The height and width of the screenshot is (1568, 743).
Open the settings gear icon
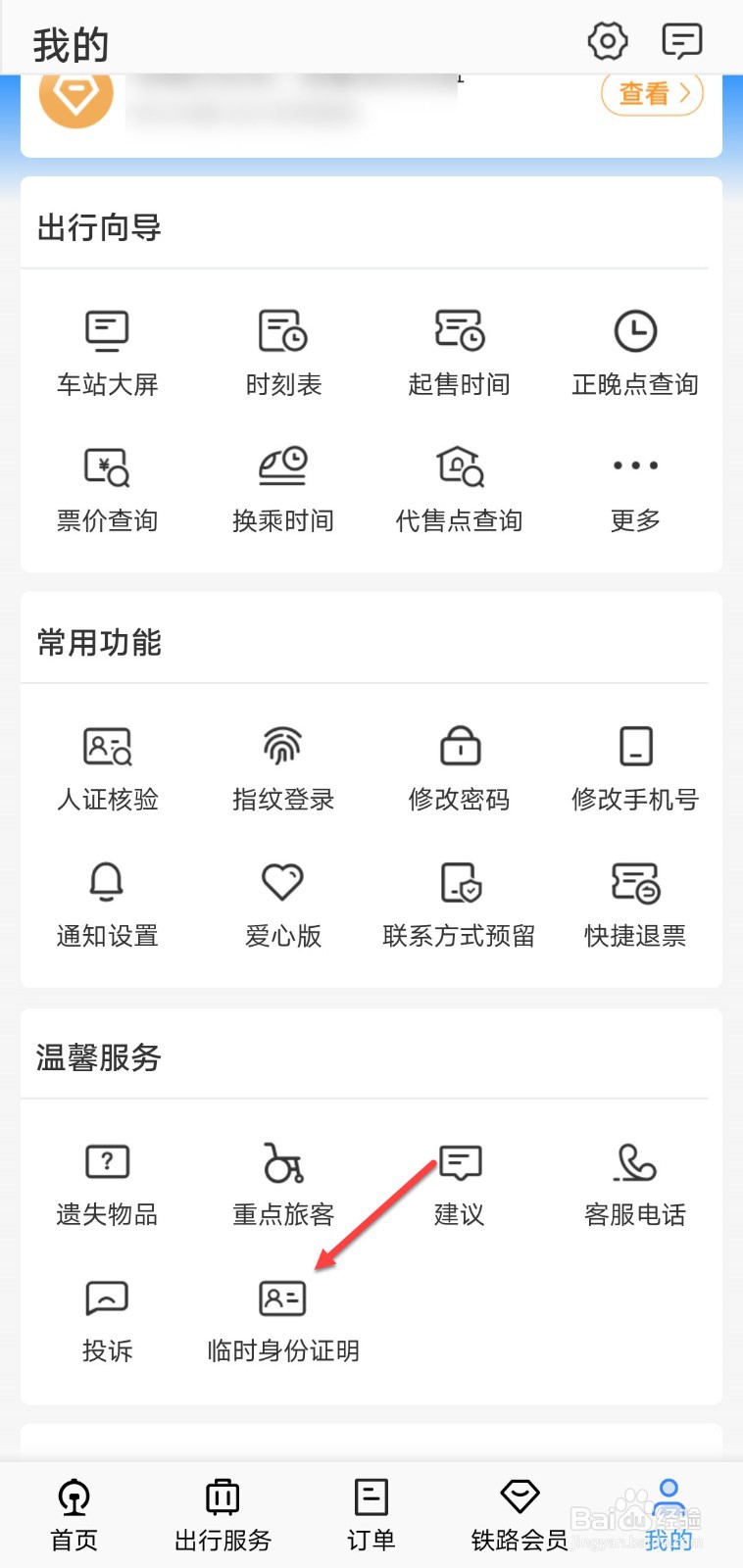(x=608, y=41)
